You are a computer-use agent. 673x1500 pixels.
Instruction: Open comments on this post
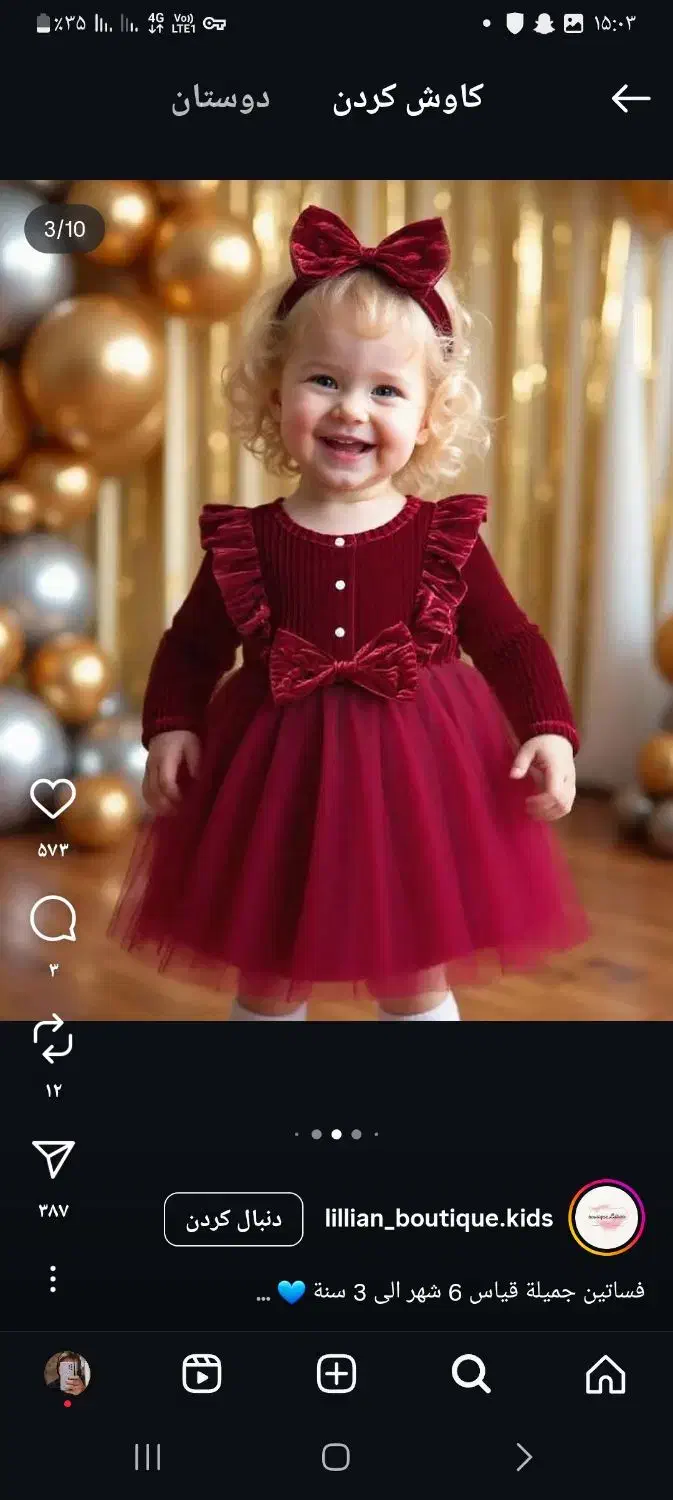pyautogui.click(x=53, y=919)
